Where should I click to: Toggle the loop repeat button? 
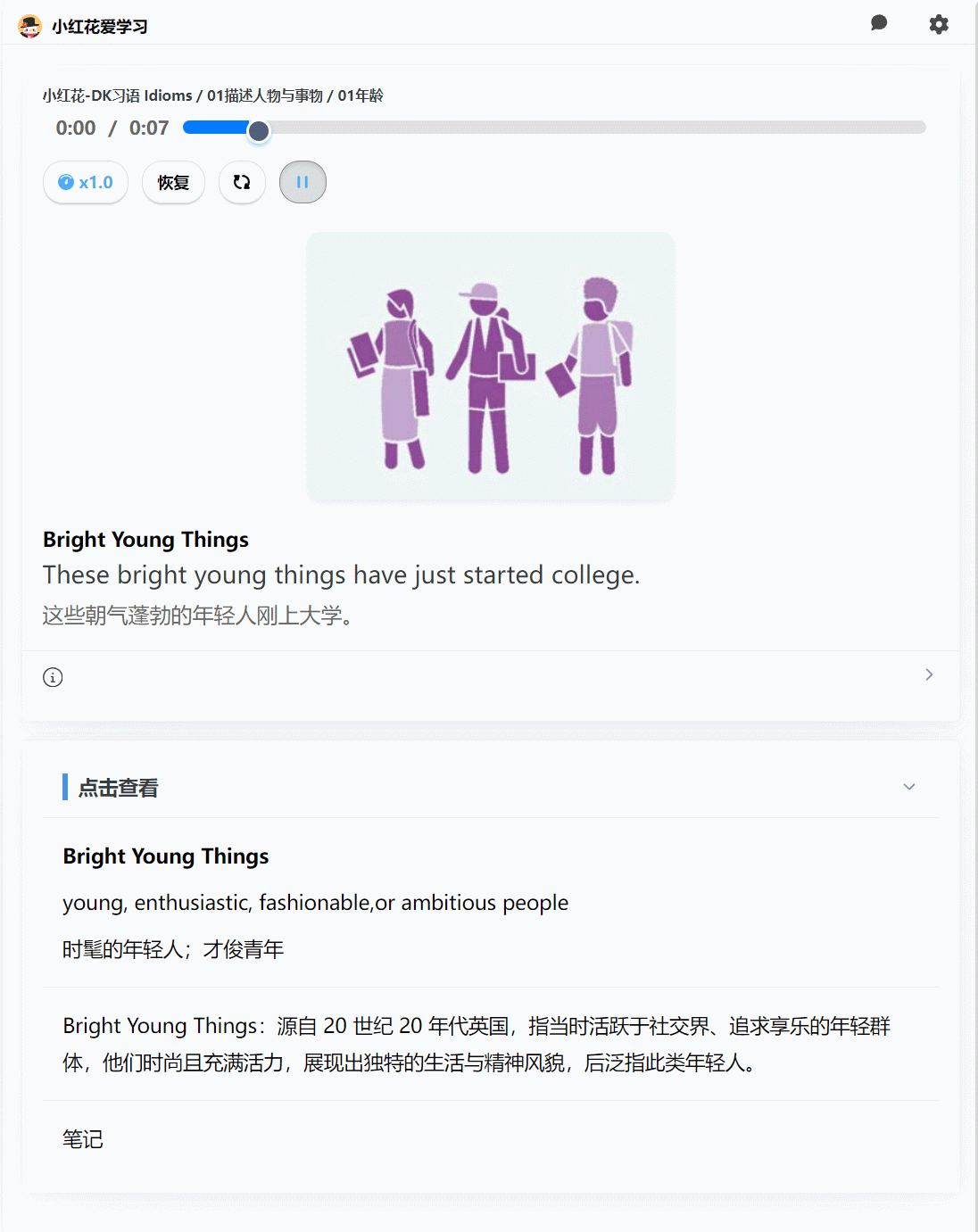[242, 182]
